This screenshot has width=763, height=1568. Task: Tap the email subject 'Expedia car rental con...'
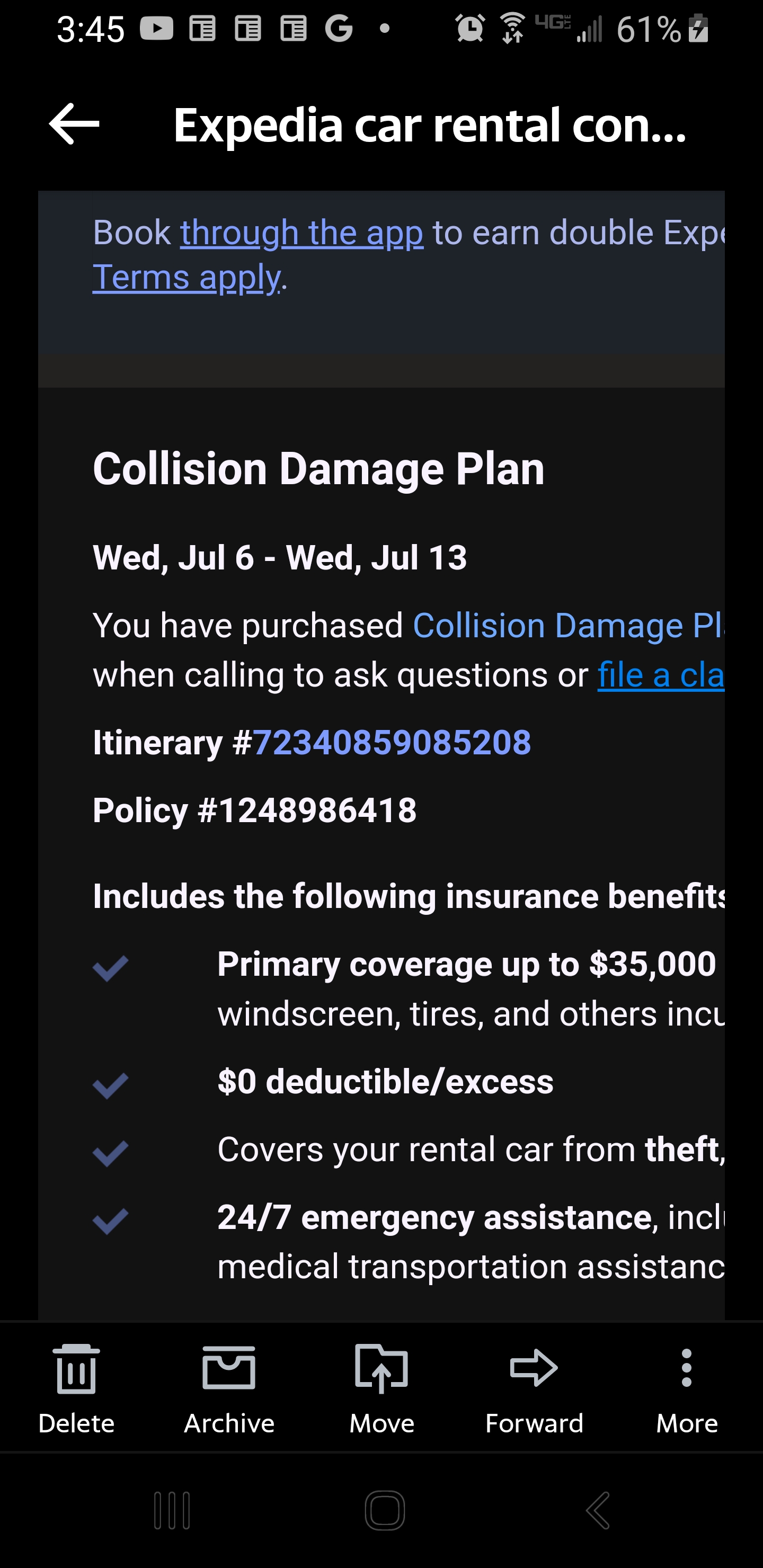431,126
